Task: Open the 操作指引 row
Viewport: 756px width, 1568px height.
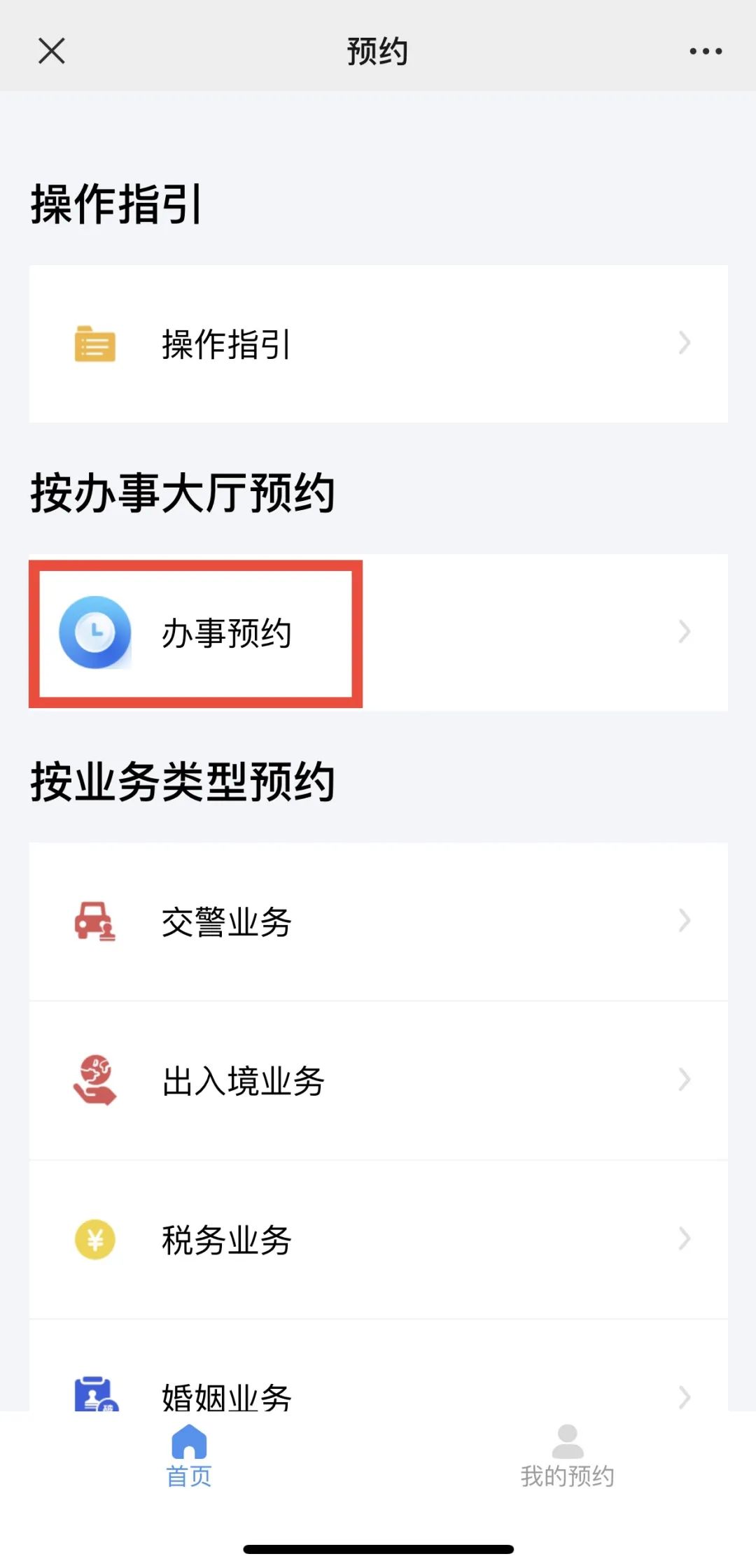Action: coord(378,344)
